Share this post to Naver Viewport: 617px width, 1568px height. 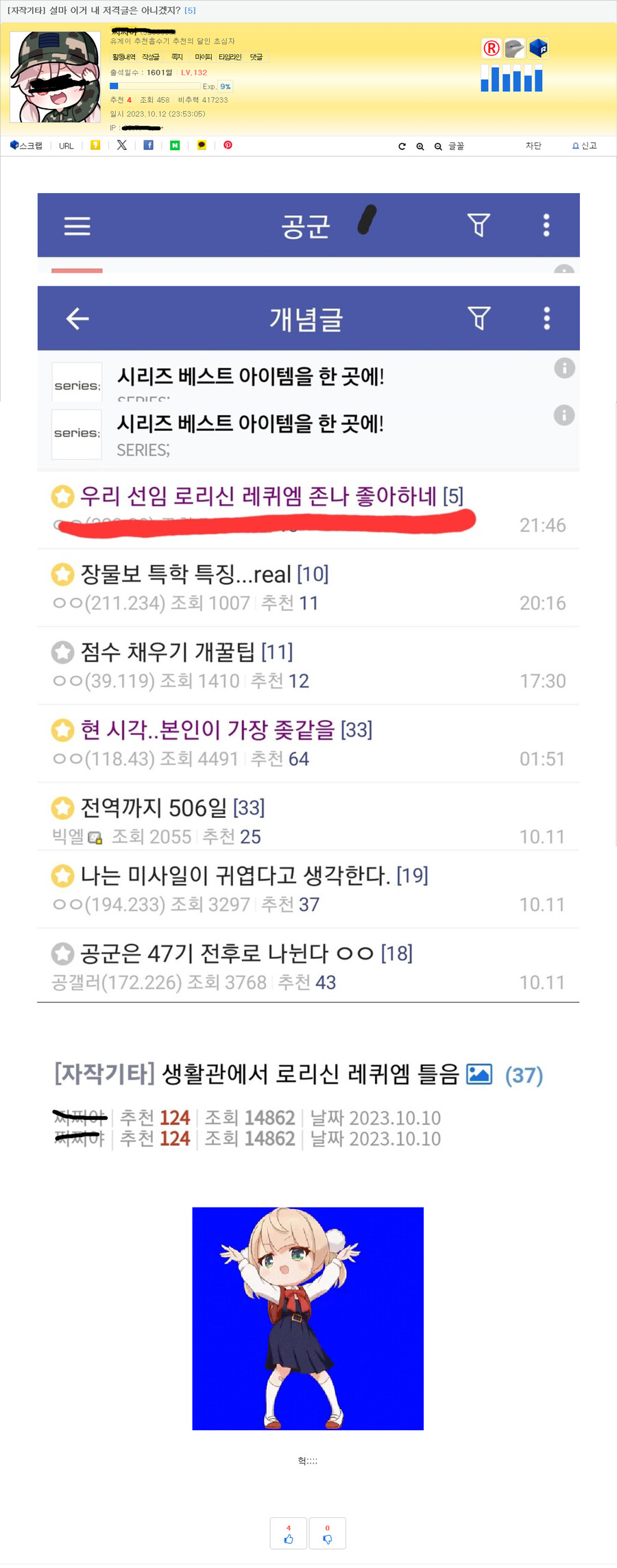click(x=175, y=145)
